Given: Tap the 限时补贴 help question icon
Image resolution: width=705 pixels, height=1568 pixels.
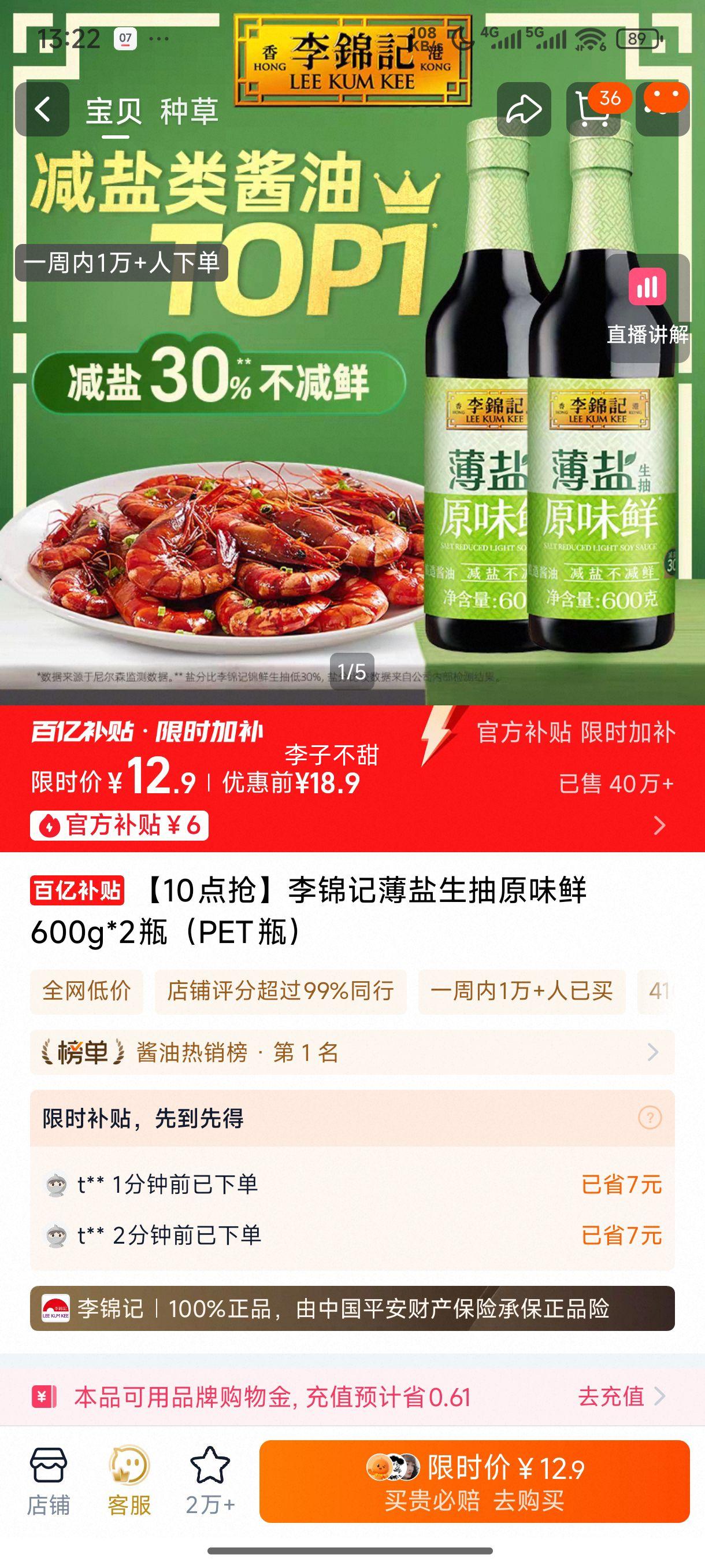Looking at the screenshot, I should click(650, 1118).
